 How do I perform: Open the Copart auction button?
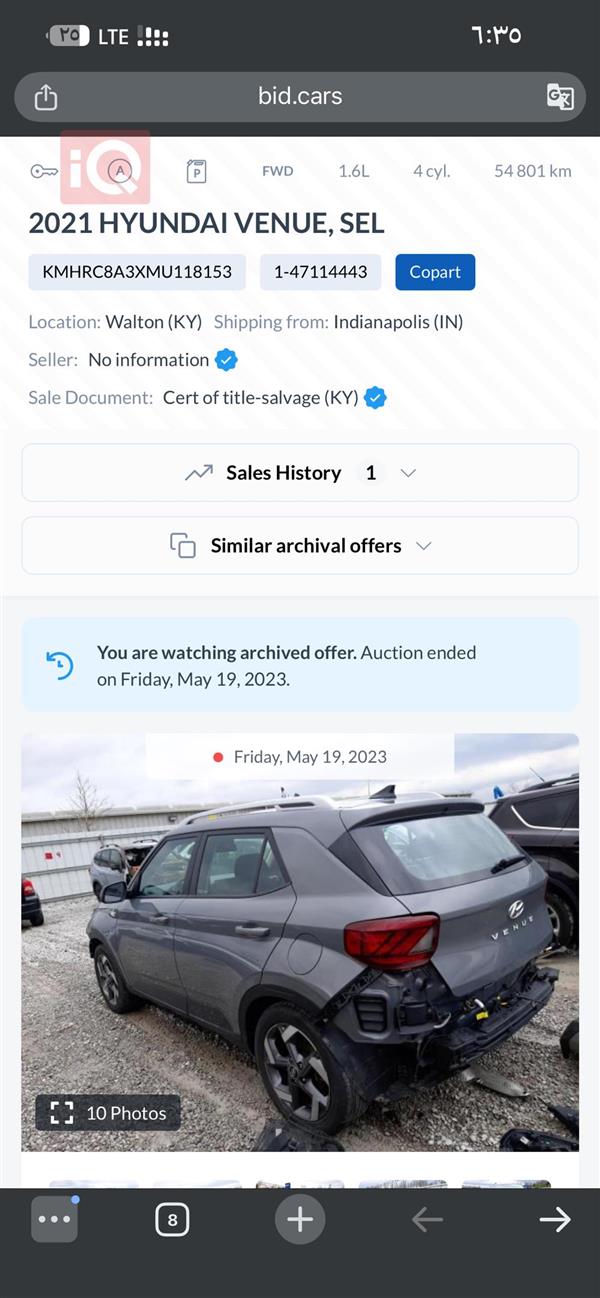[x=435, y=272]
